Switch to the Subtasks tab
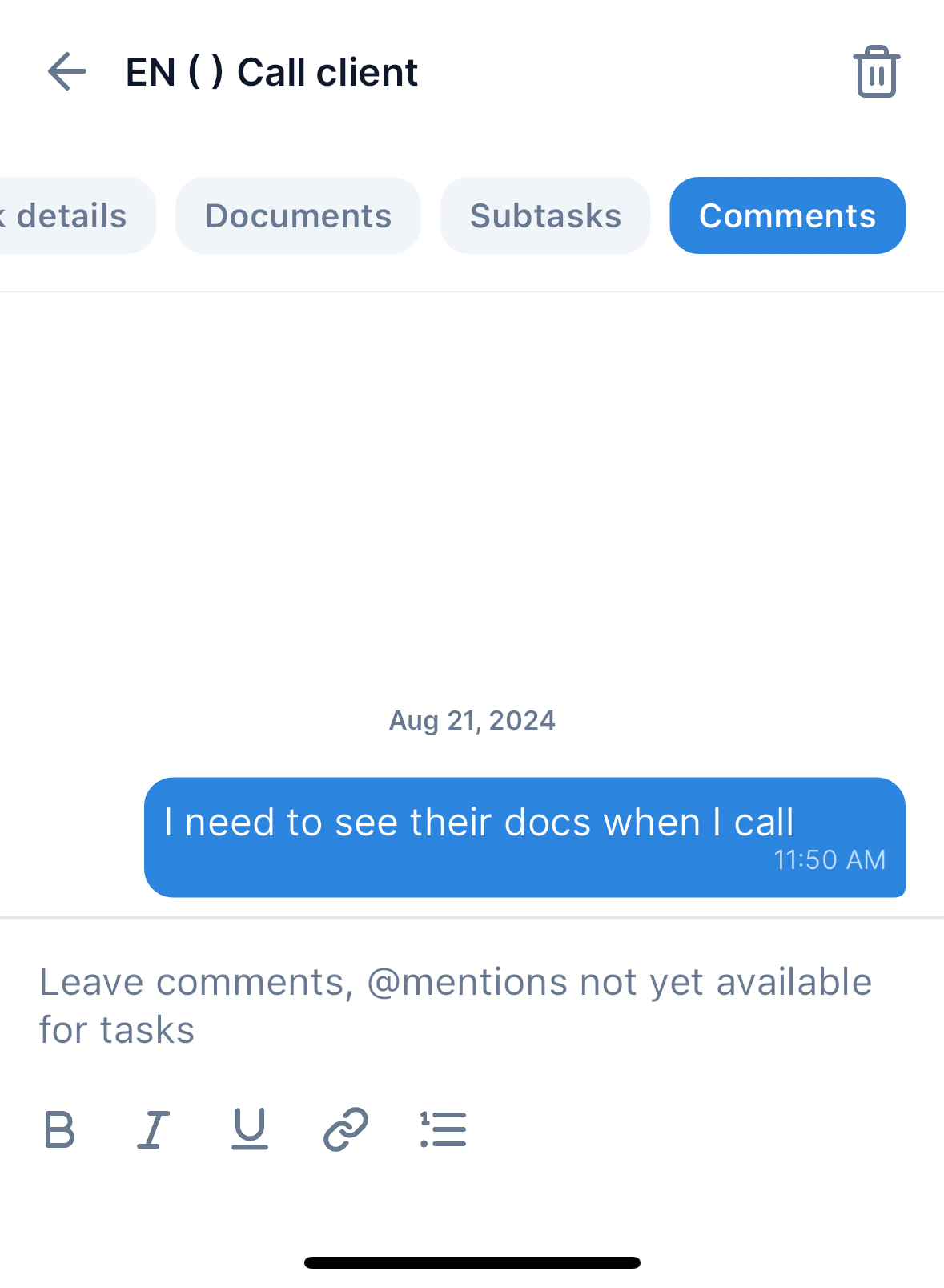944x1288 pixels. [545, 216]
